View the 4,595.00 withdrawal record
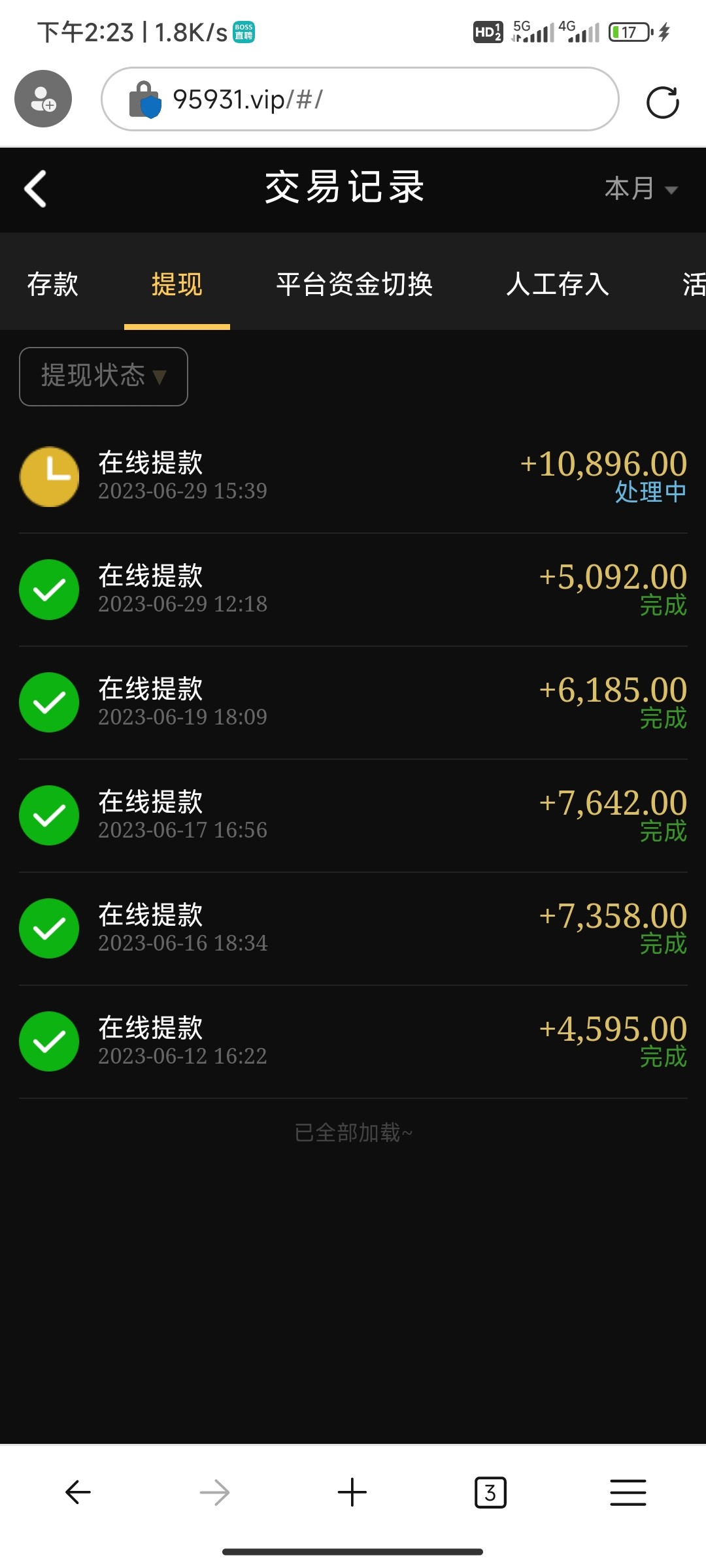The height and width of the screenshot is (1568, 706). (353, 1042)
